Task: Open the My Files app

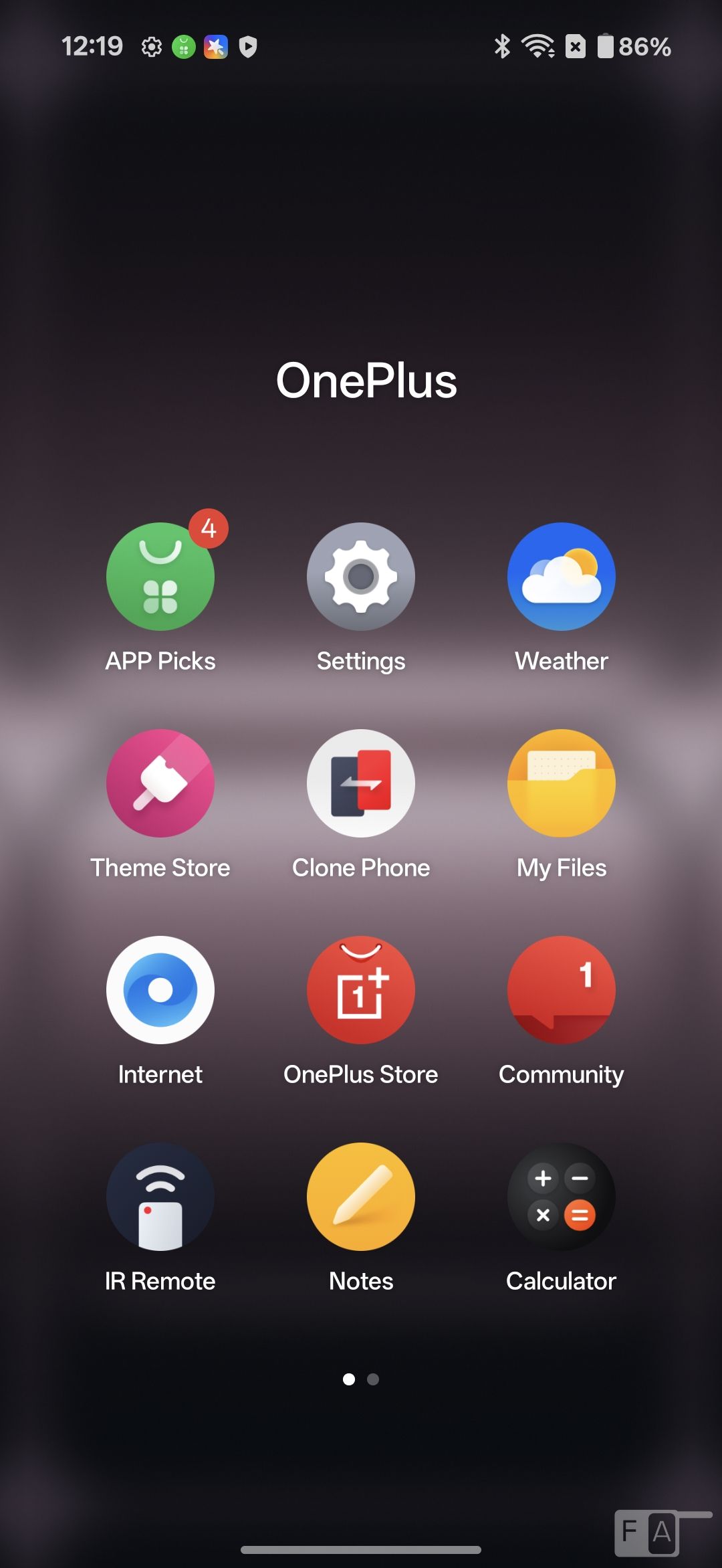Action: 562,783
